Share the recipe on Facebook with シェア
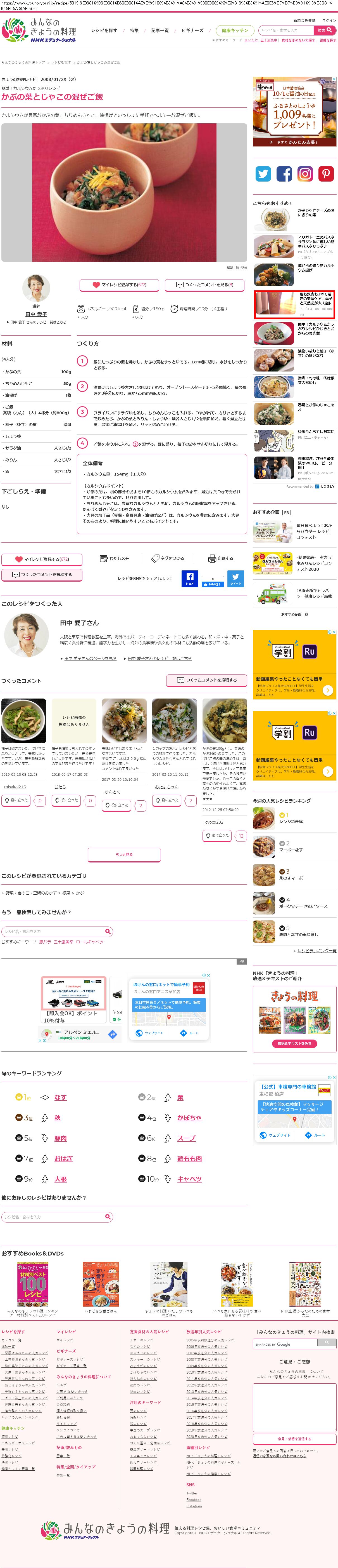The height and width of the screenshot is (1568, 338). pyautogui.click(x=190, y=578)
